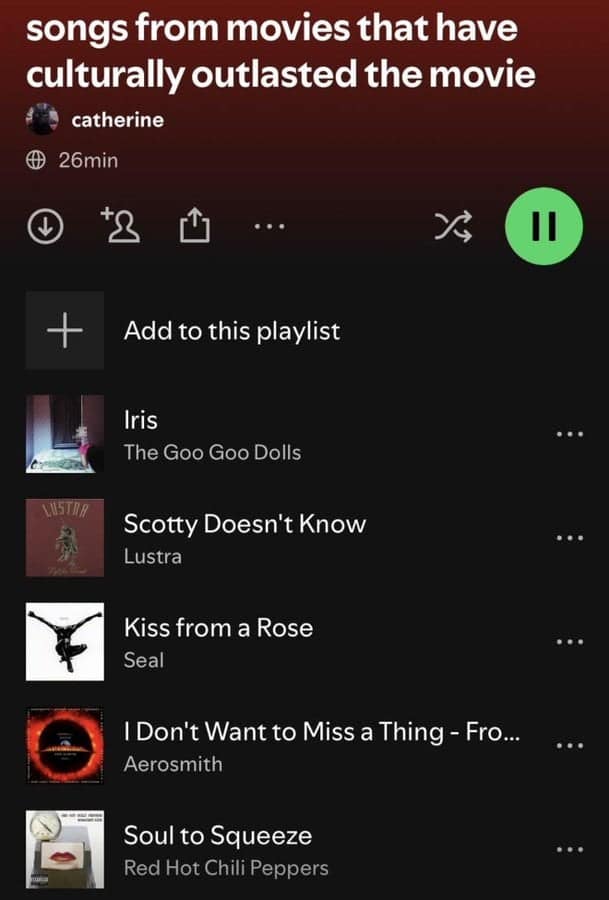Open more options for Scotty Doesn't Know
Screen dimensions: 609x900
tap(568, 539)
